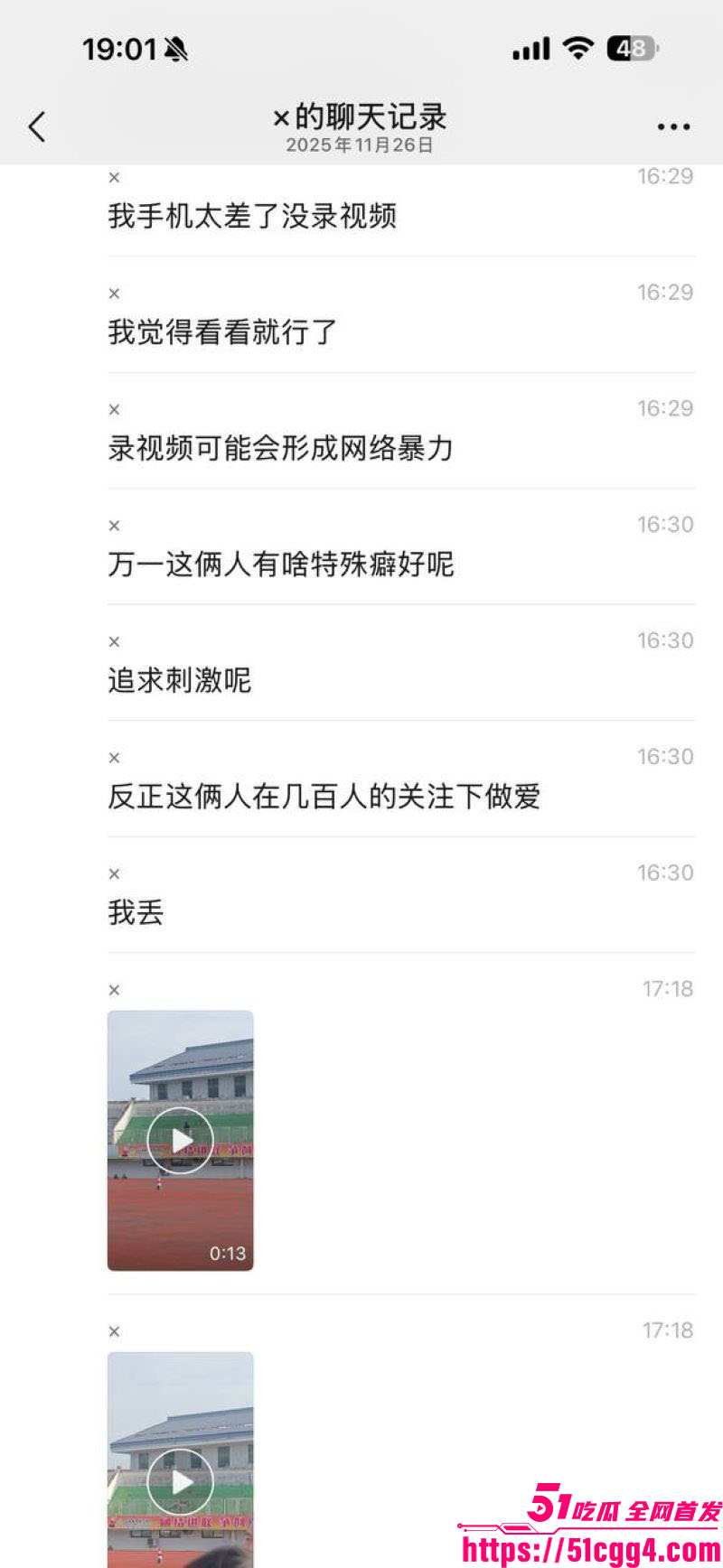The height and width of the screenshot is (1568, 723).
Task: Tap the cellular signal strength icon
Action: (531, 49)
